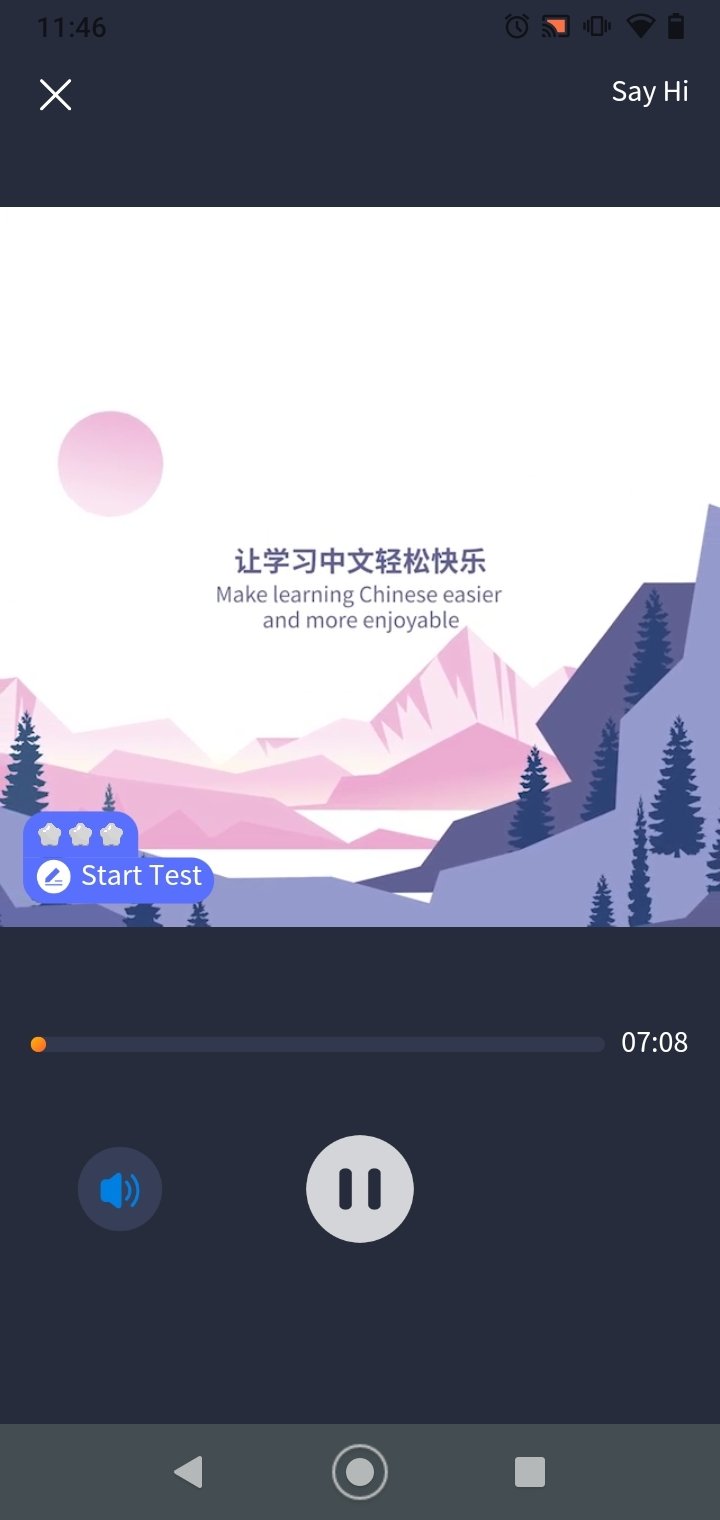Mute the lesson audio
Image resolution: width=720 pixels, height=1520 pixels.
(x=120, y=1189)
